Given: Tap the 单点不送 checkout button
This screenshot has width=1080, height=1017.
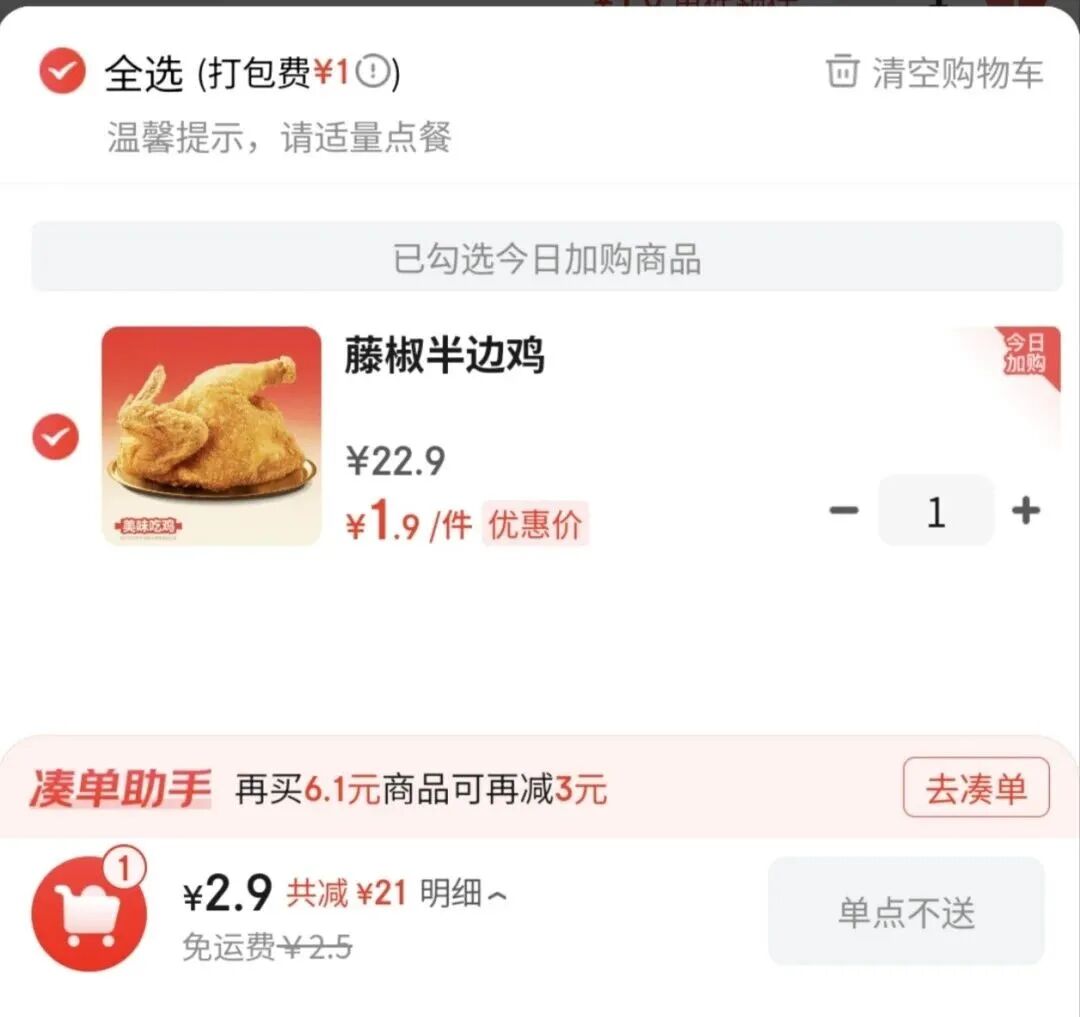Looking at the screenshot, I should click(905, 912).
